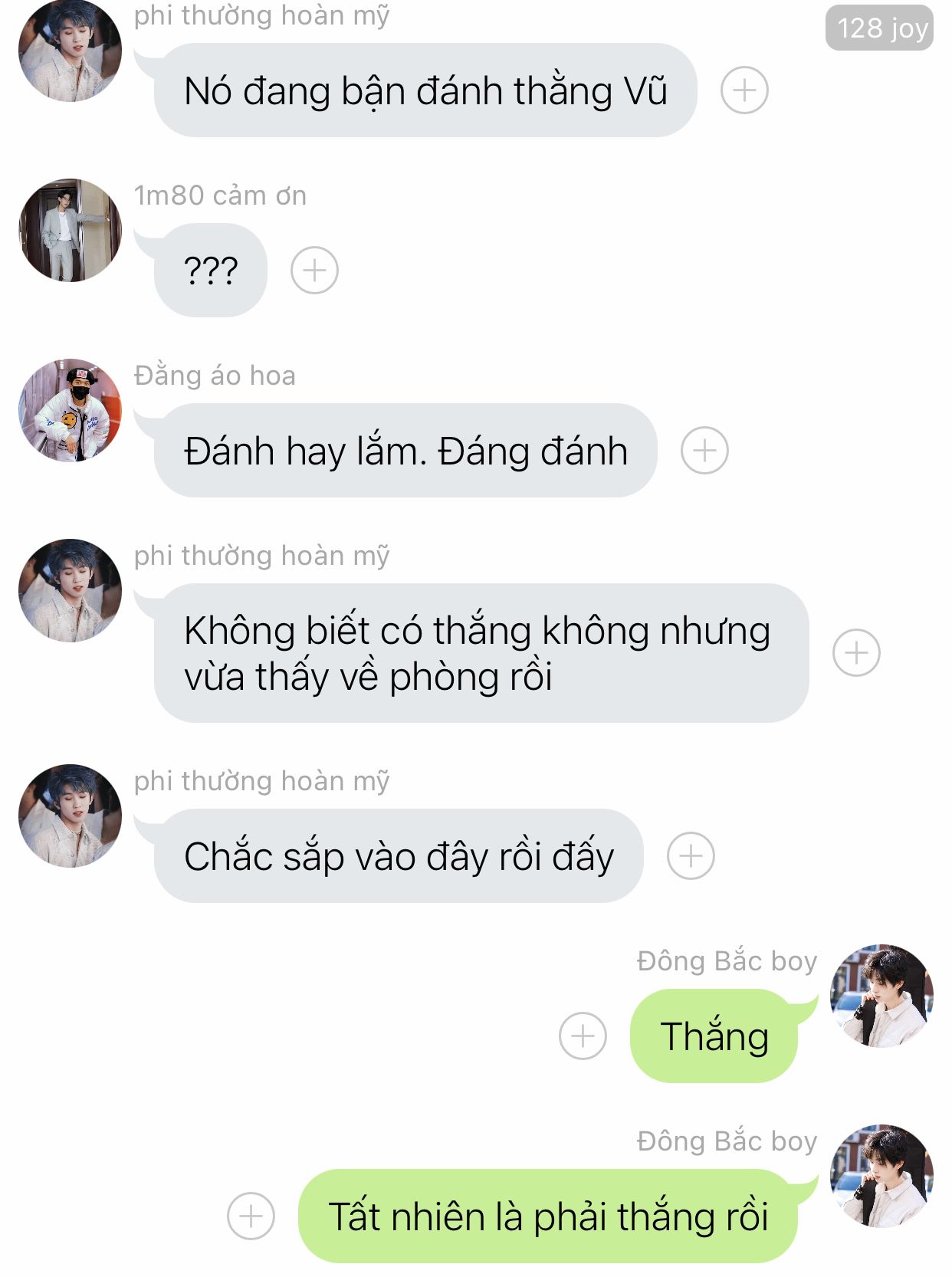Tap plus beside "Chắc sắp vào đây rồi đấy"

(x=691, y=855)
